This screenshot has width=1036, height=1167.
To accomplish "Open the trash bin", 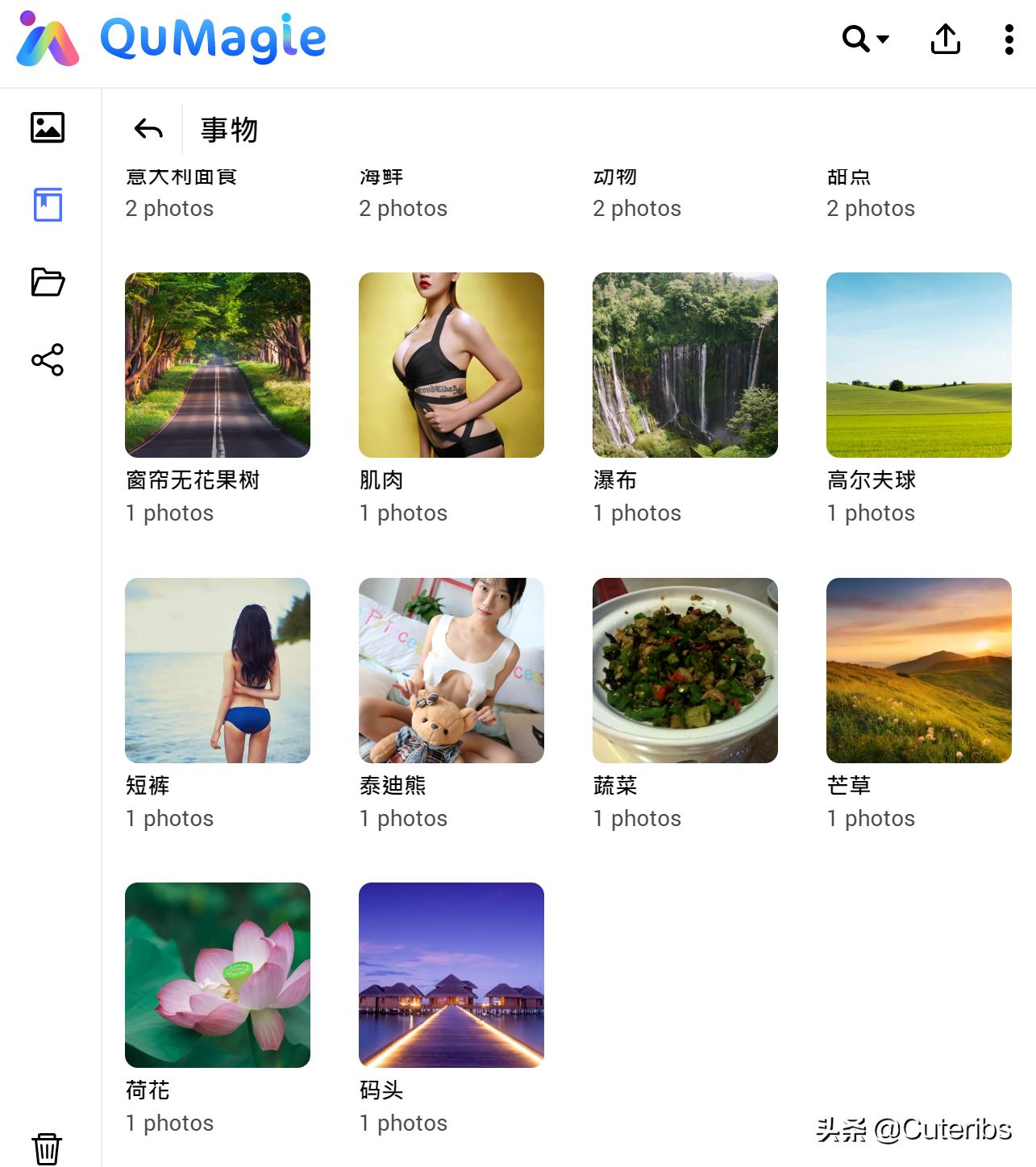I will [47, 1148].
